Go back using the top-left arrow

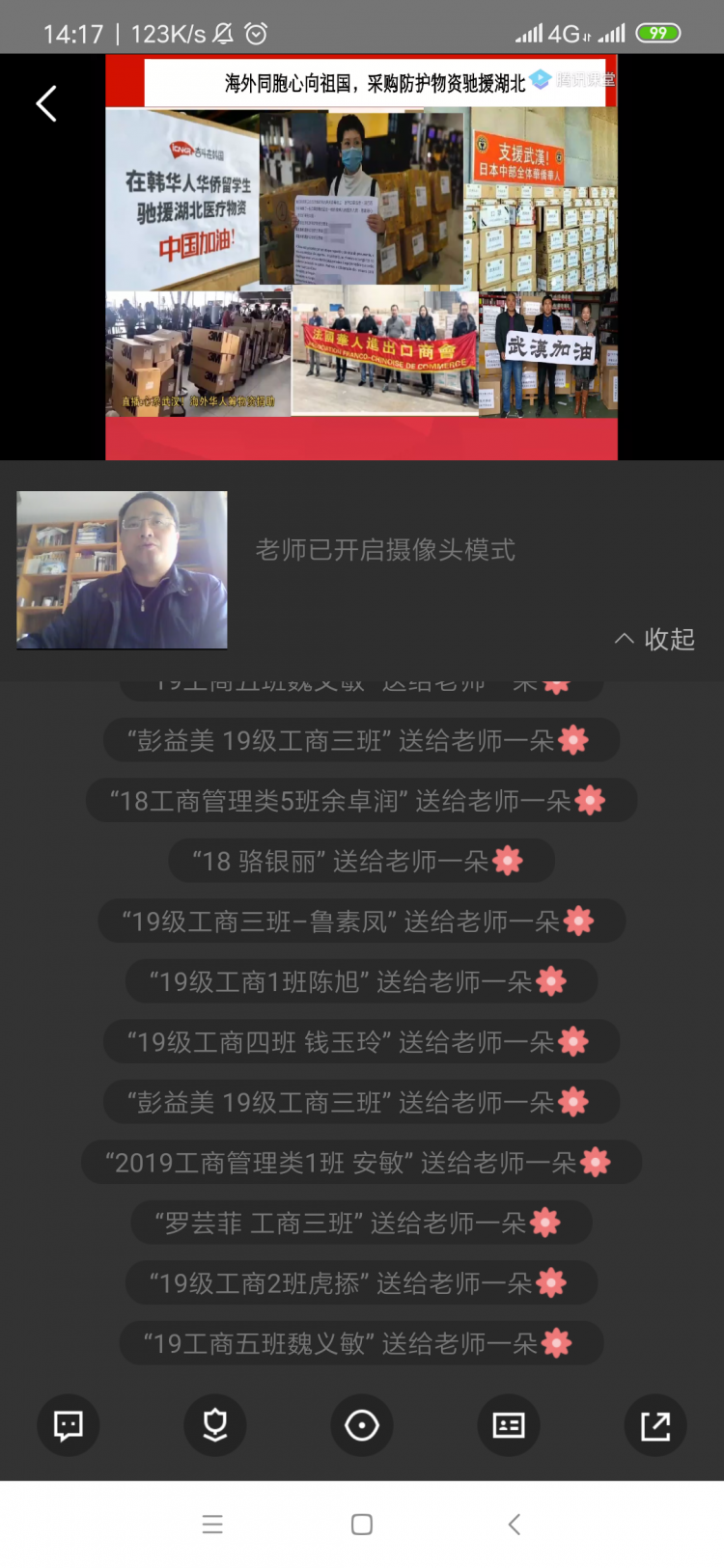click(x=46, y=103)
